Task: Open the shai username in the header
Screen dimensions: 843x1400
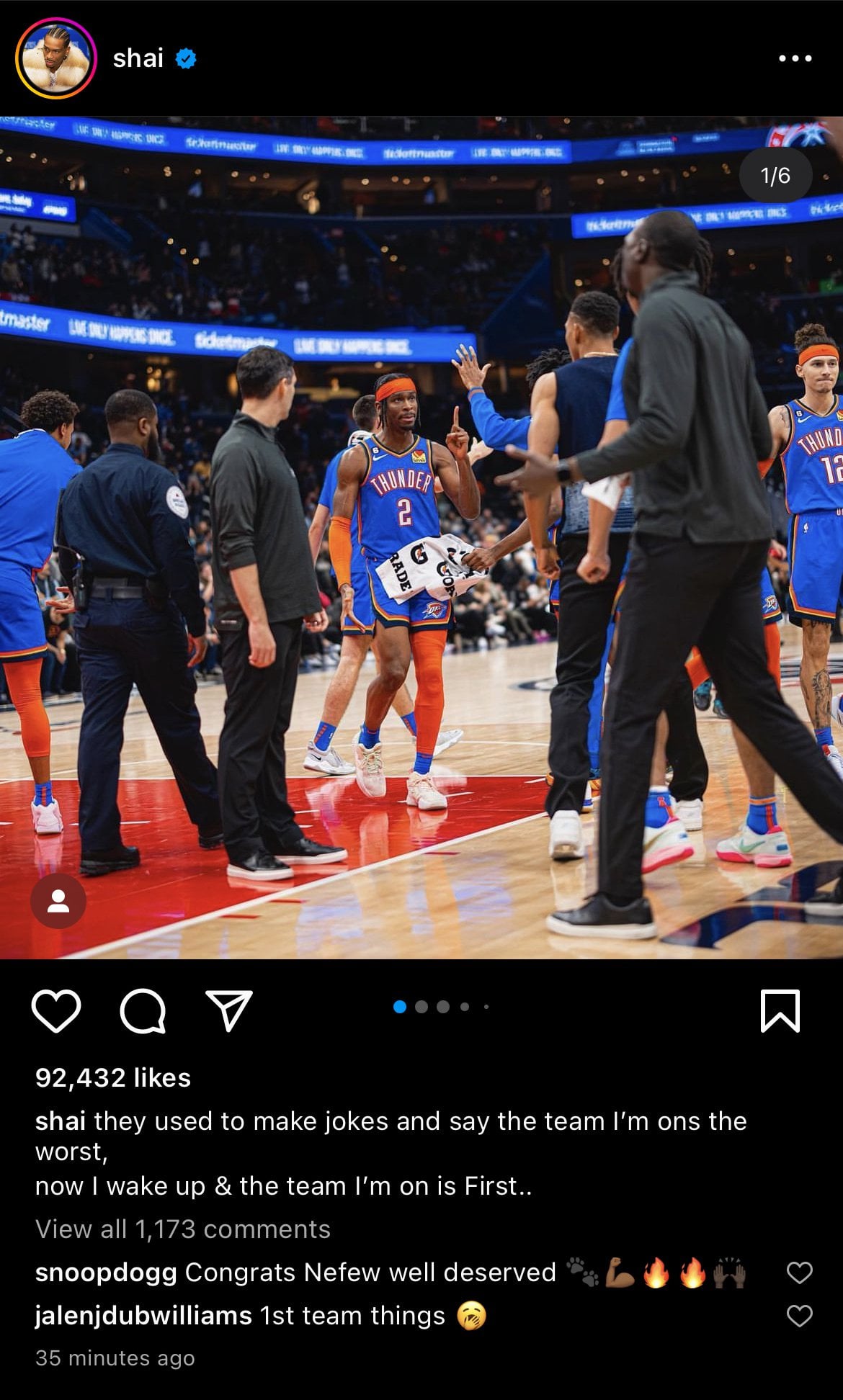Action: 138,58
